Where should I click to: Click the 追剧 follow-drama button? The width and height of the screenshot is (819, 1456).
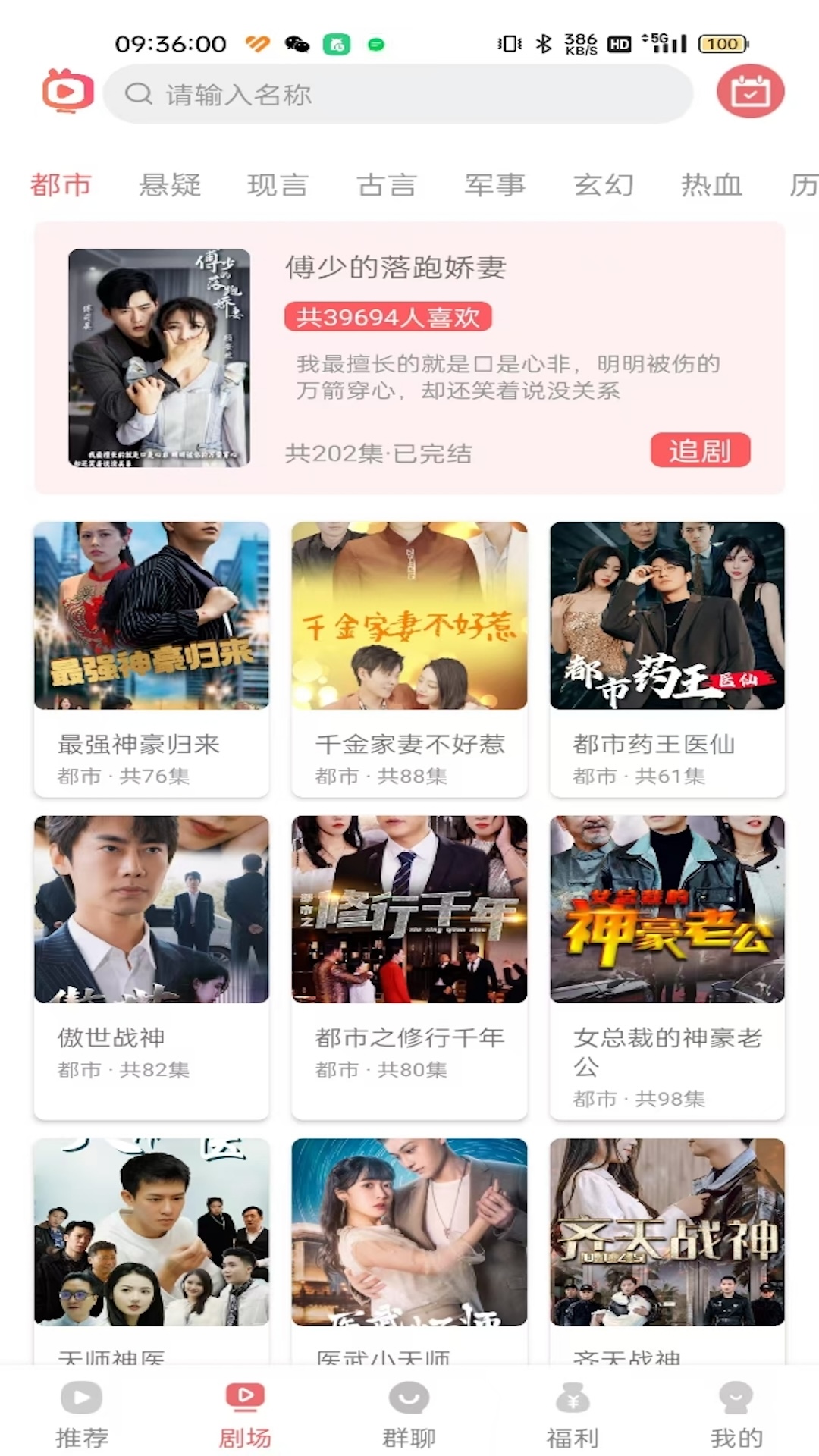701,450
